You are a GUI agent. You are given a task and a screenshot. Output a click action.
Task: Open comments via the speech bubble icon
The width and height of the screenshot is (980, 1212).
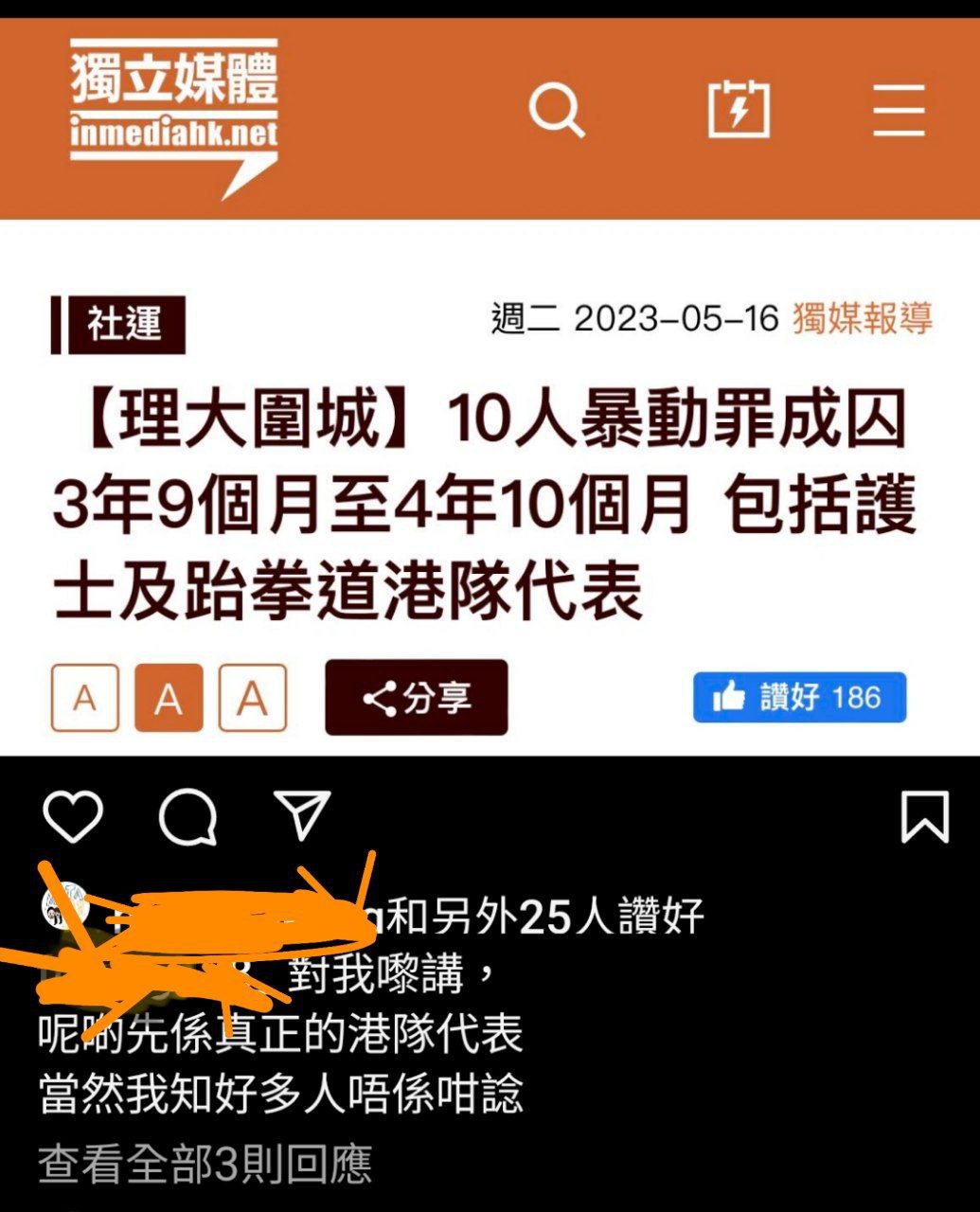pyautogui.click(x=187, y=816)
